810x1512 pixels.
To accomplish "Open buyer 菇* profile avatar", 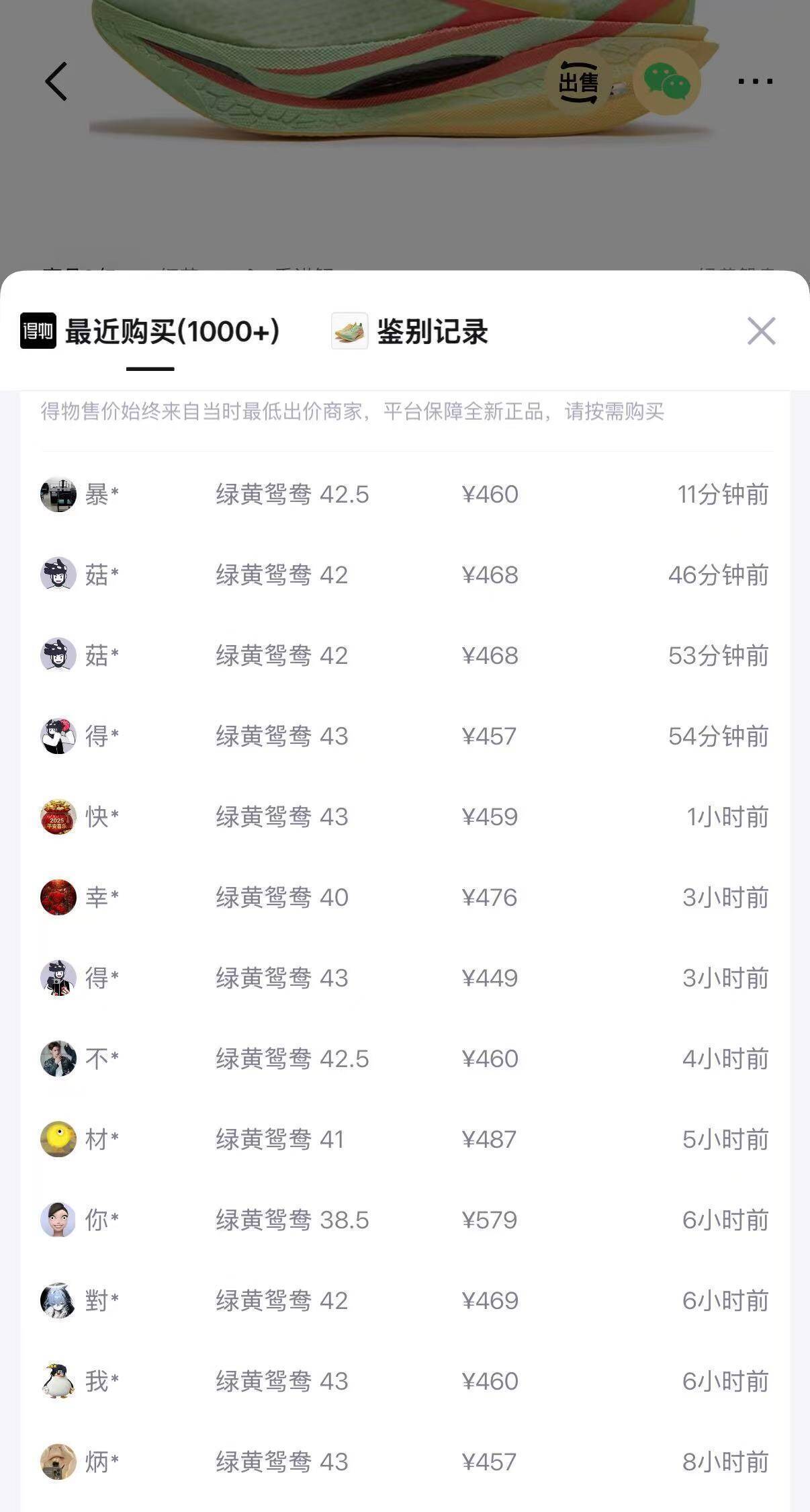I will 59,574.
